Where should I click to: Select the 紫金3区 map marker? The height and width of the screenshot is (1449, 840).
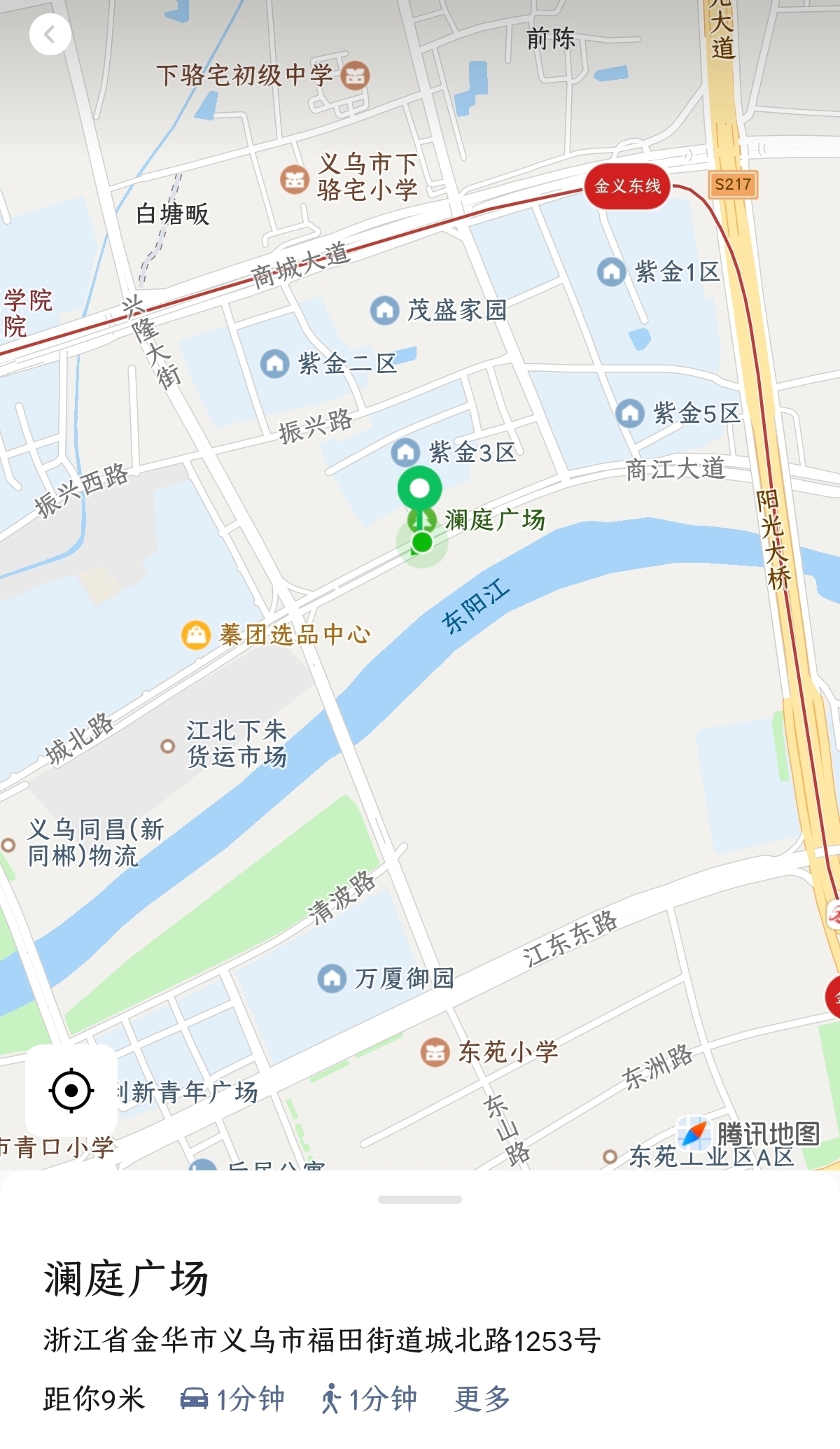click(405, 452)
